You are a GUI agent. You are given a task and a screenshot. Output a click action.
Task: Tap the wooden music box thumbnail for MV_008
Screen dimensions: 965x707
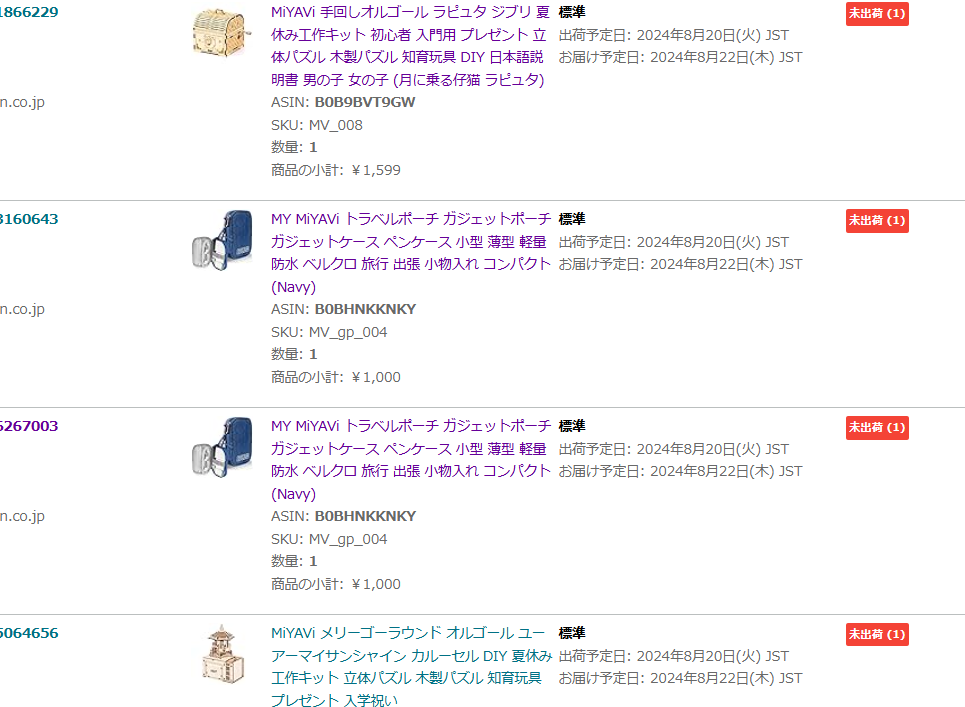coord(221,32)
